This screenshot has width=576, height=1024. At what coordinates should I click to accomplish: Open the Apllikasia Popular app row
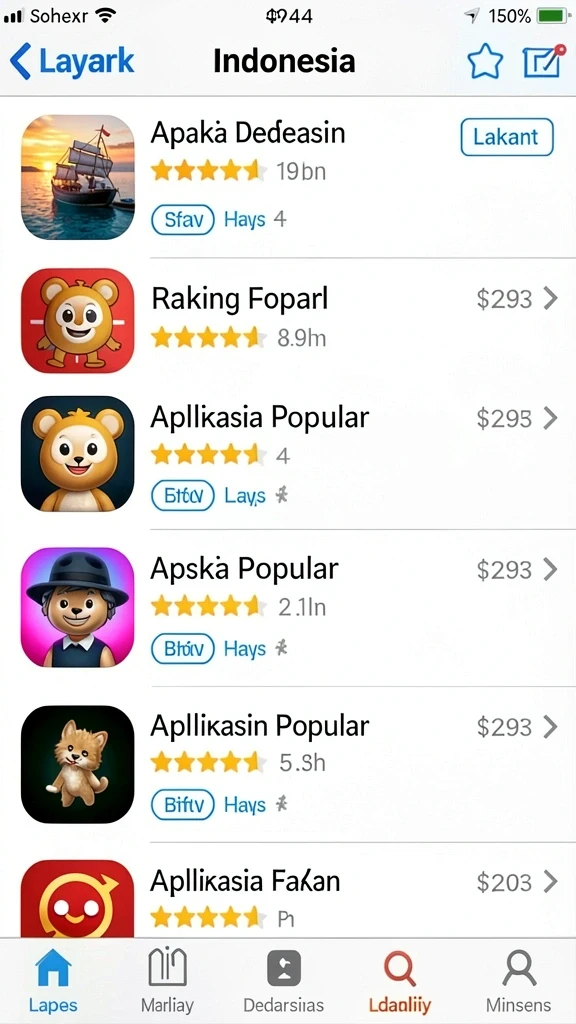pyautogui.click(x=288, y=453)
